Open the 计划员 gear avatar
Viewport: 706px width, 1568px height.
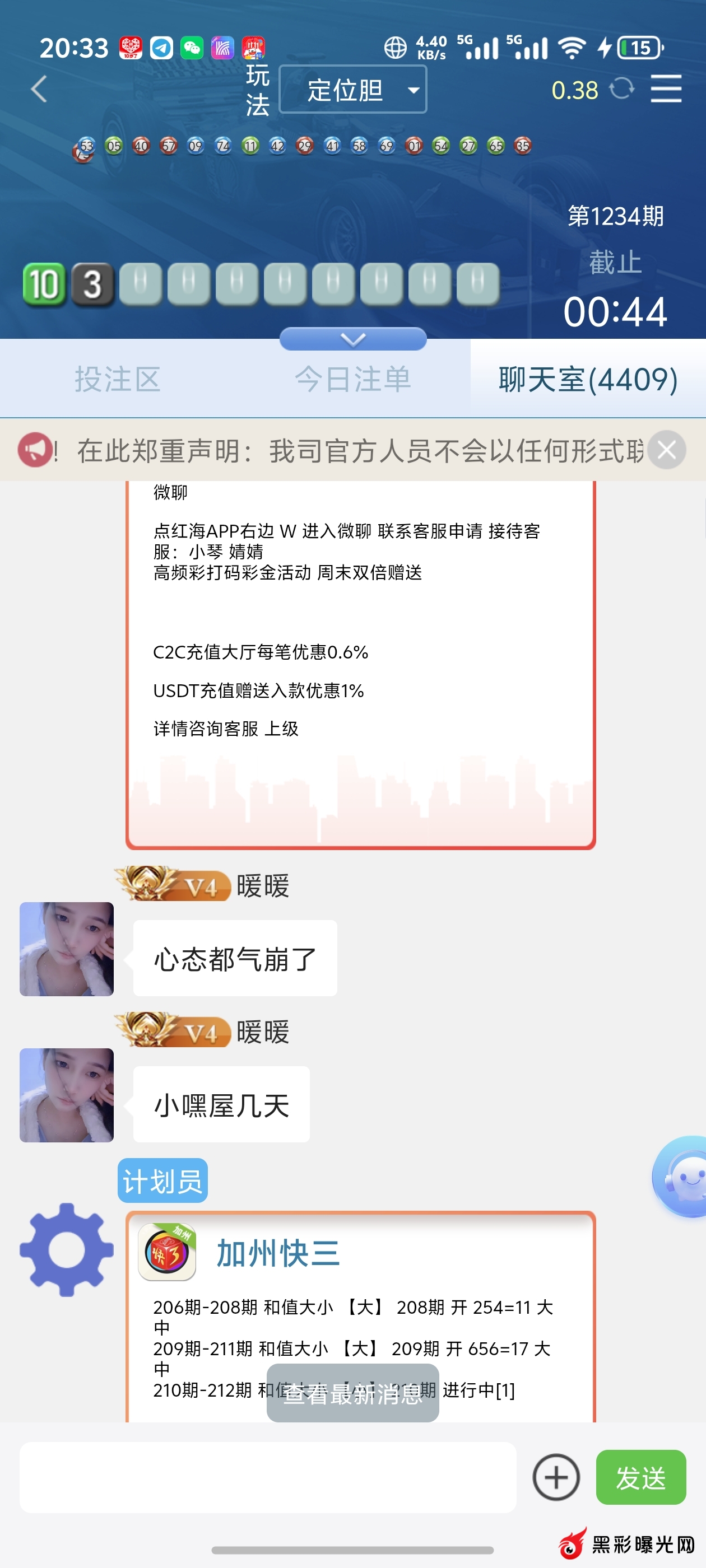coord(66,1249)
